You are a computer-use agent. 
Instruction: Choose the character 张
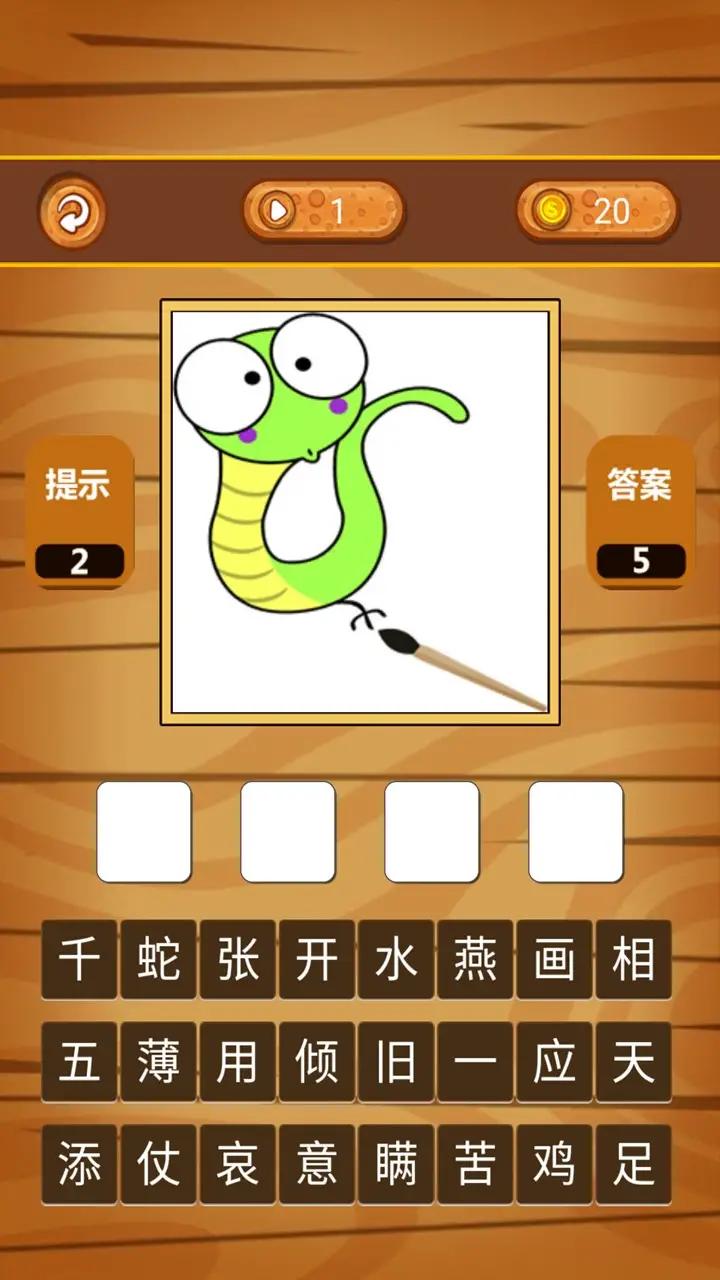[237, 960]
